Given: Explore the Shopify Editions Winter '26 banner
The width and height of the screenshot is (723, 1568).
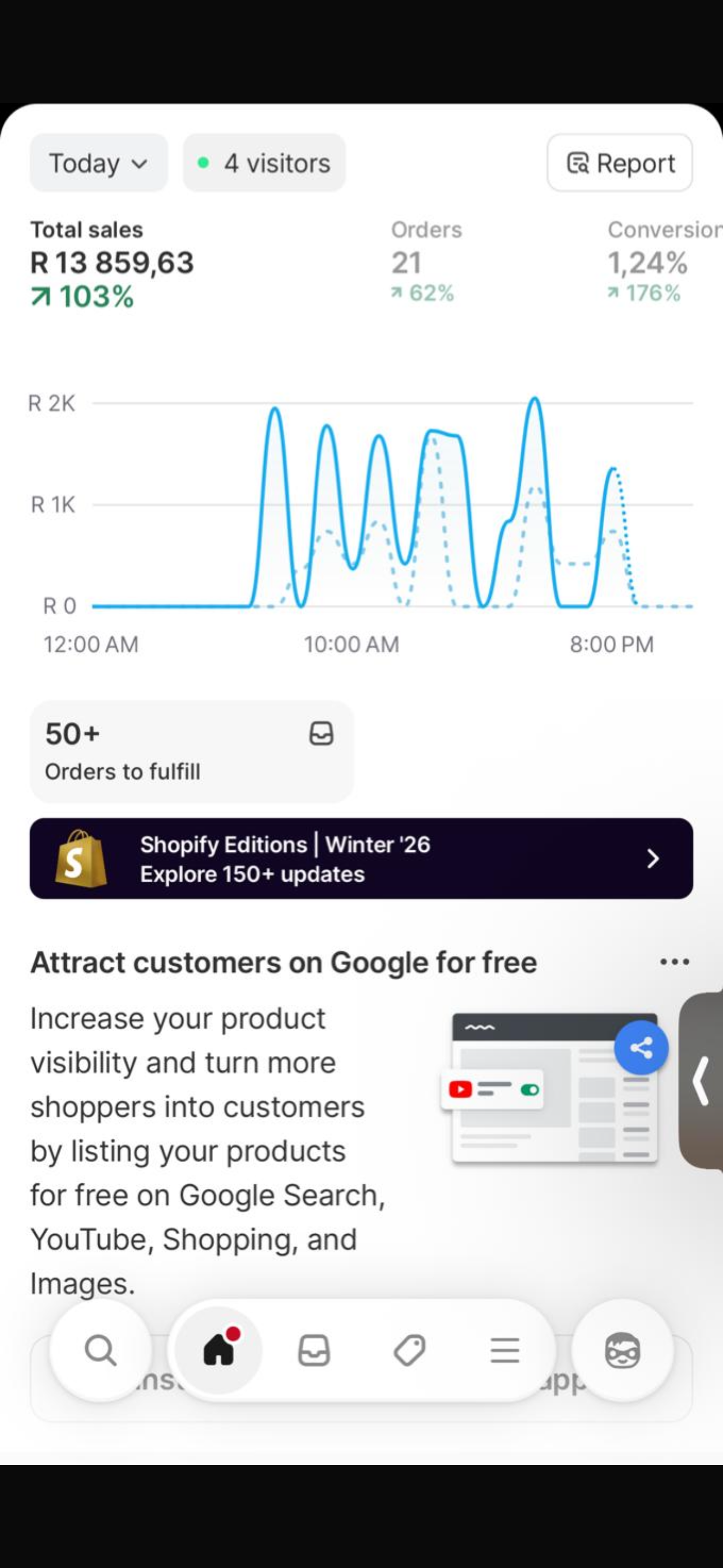Looking at the screenshot, I should tap(361, 858).
